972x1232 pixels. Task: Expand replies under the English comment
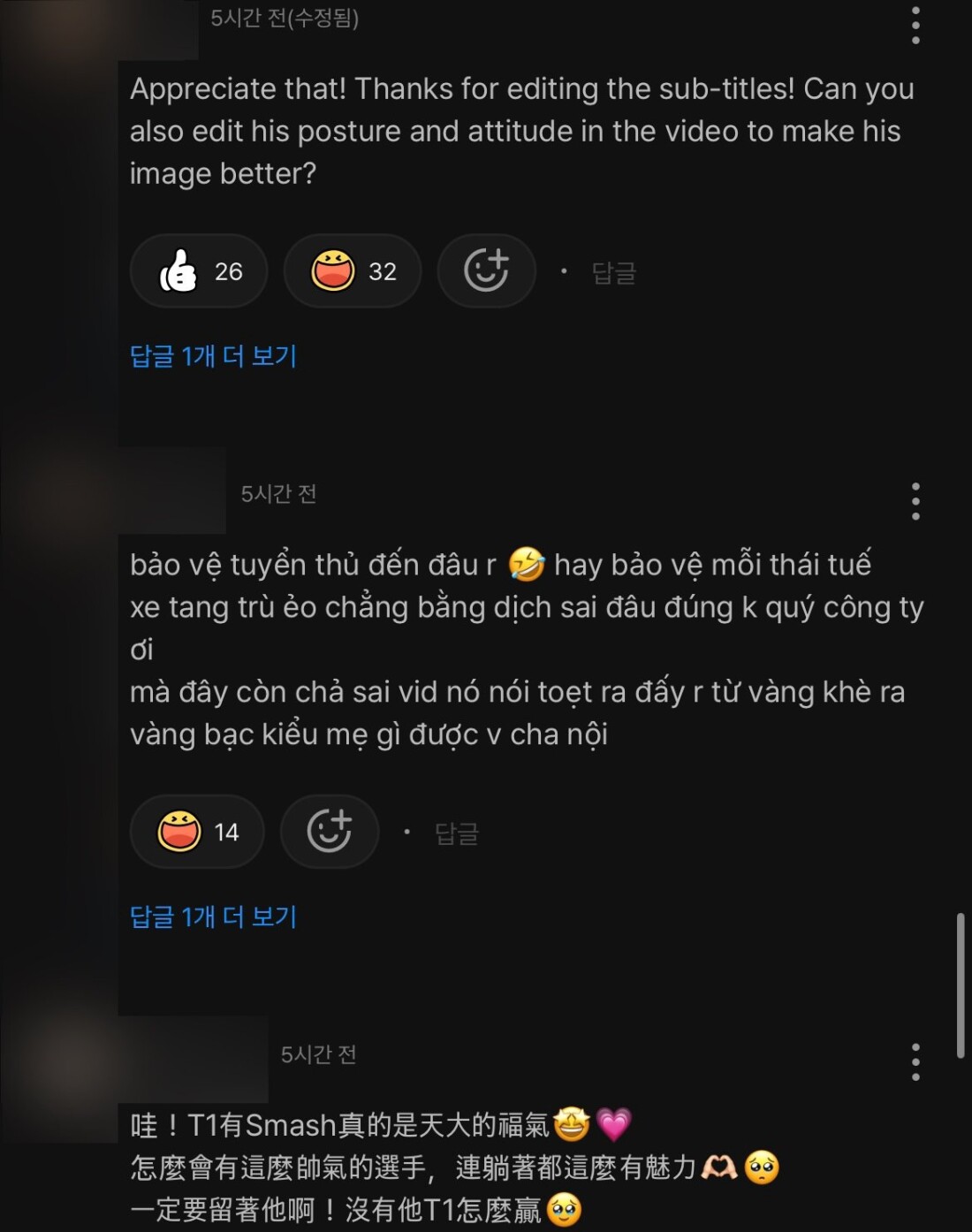click(213, 356)
